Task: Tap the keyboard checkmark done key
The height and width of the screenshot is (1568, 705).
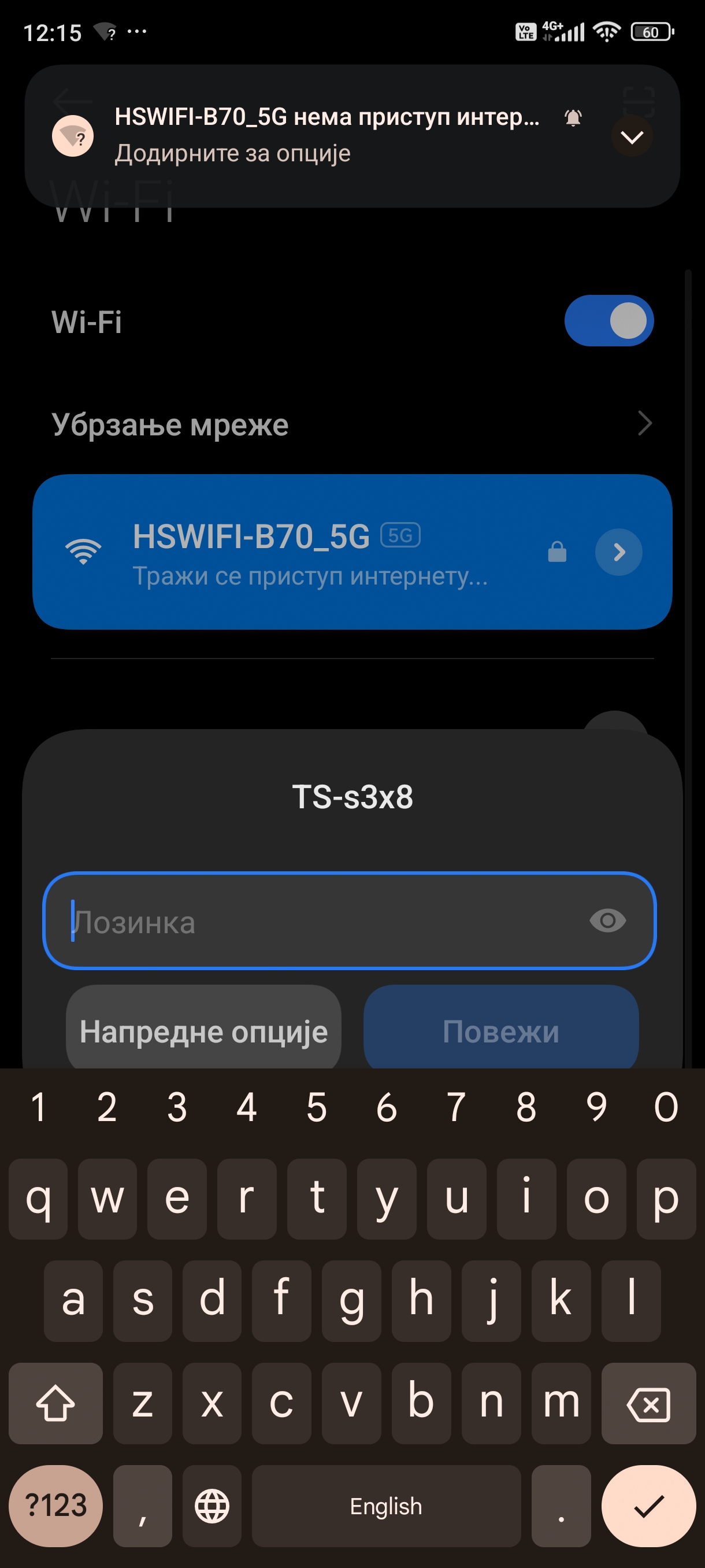Action: [648, 1506]
